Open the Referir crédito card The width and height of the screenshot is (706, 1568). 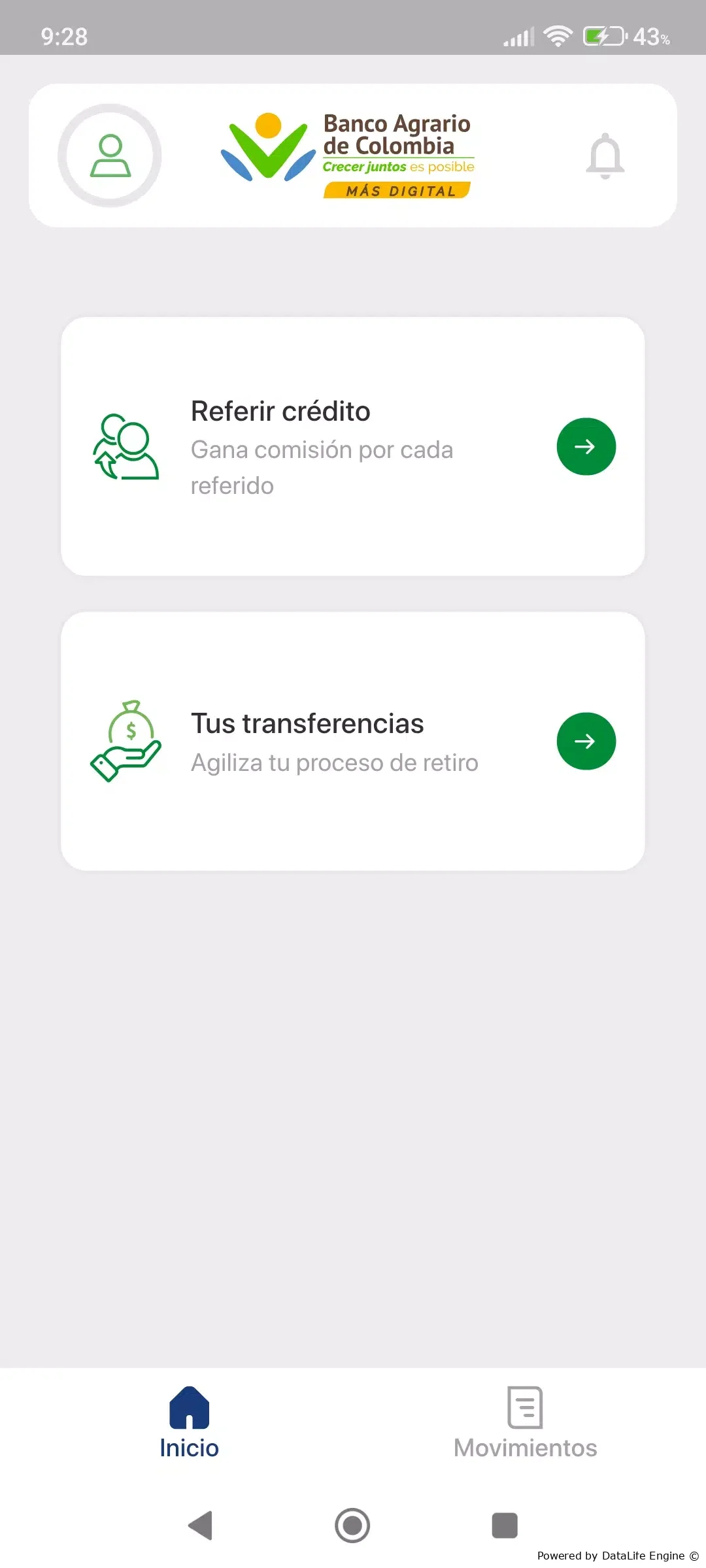tap(353, 446)
